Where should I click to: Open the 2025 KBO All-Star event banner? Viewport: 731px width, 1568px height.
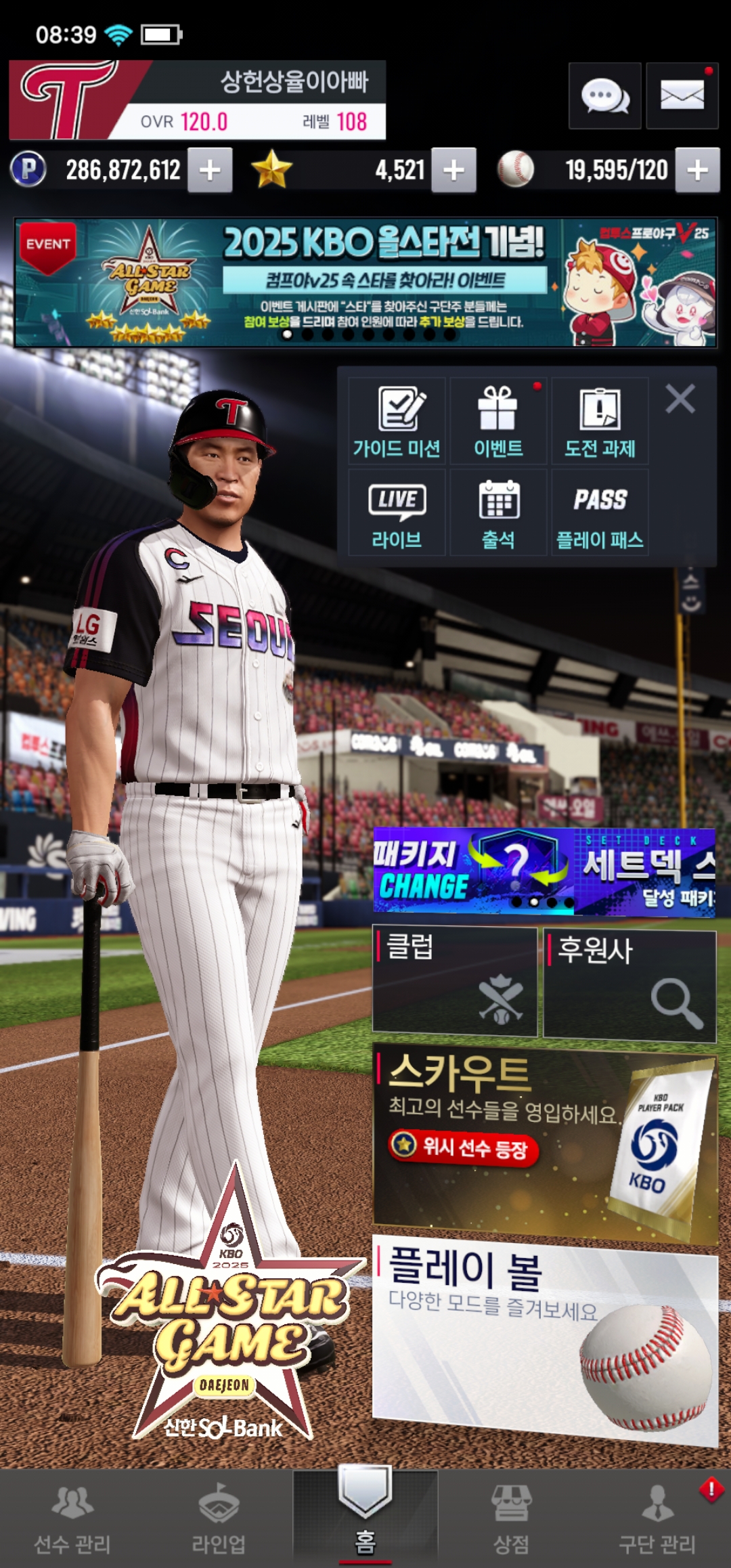[x=365, y=282]
